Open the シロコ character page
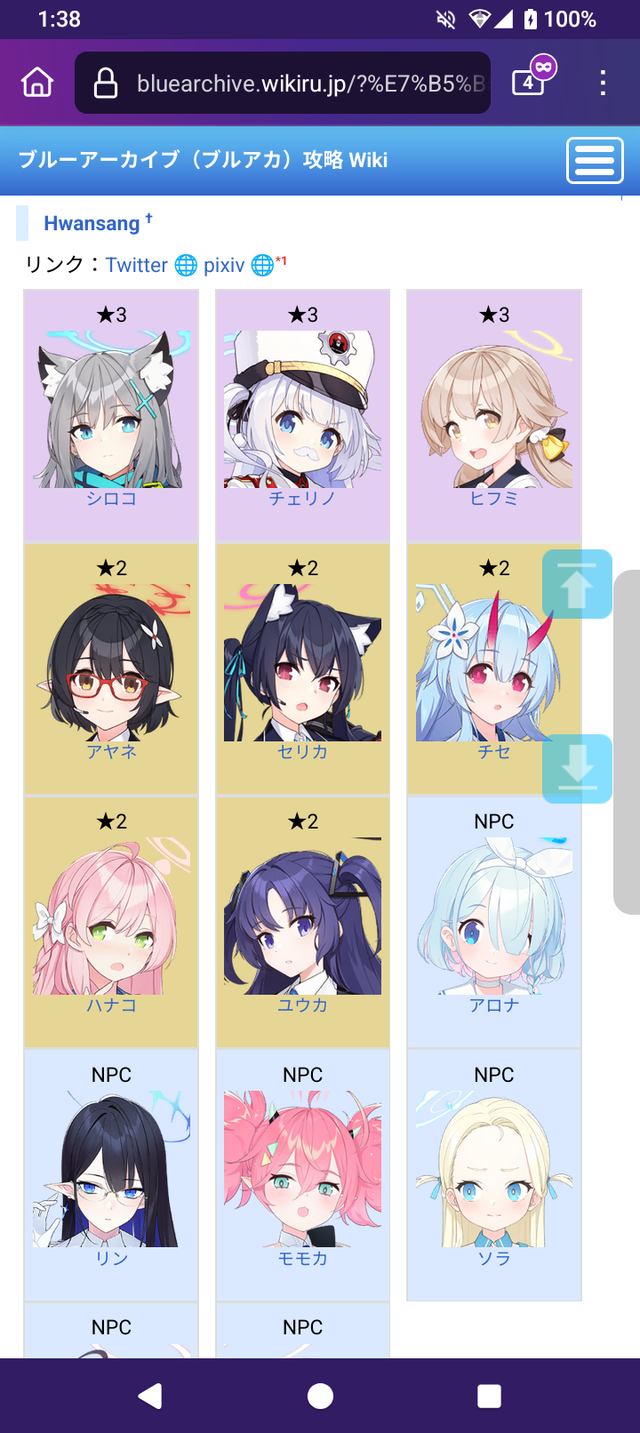 coord(111,498)
